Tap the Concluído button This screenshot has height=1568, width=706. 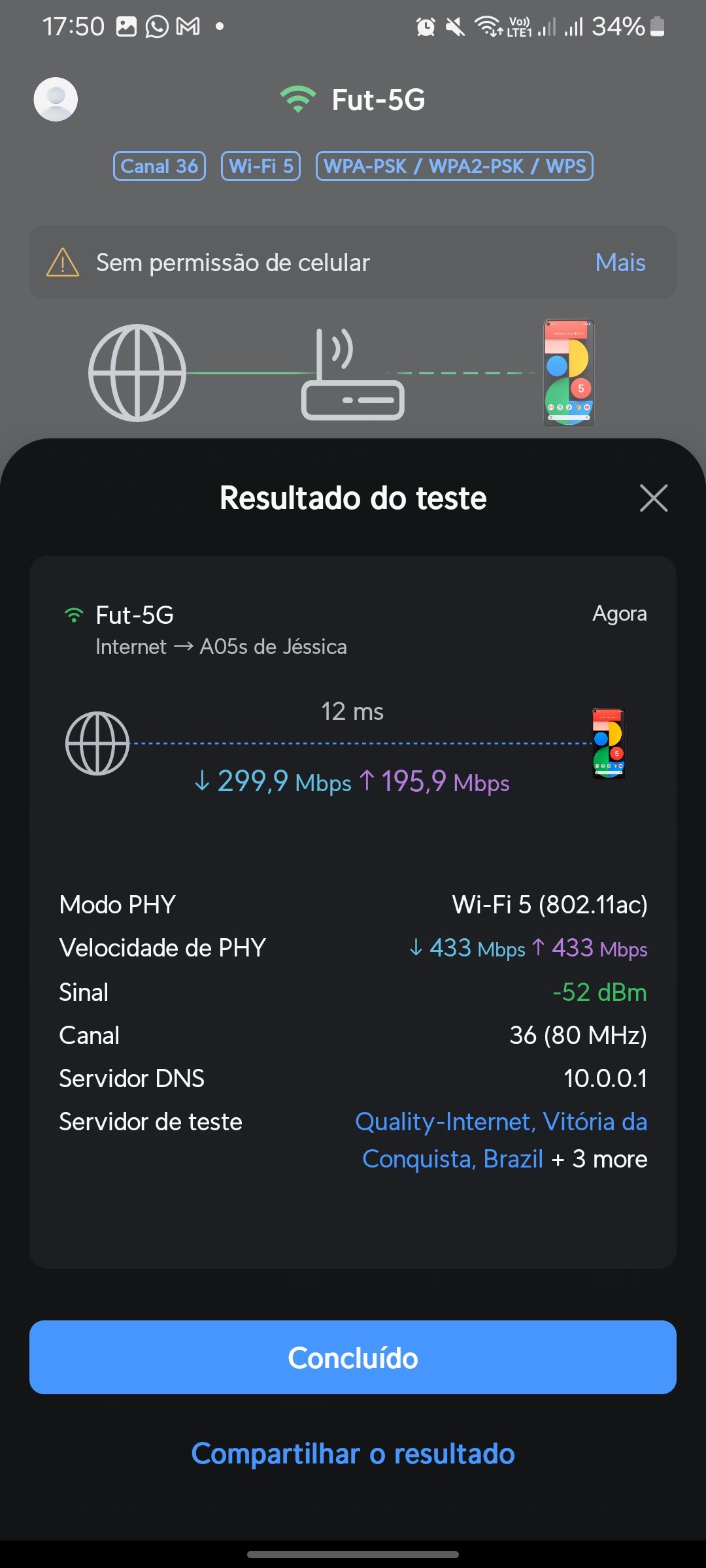(353, 1358)
